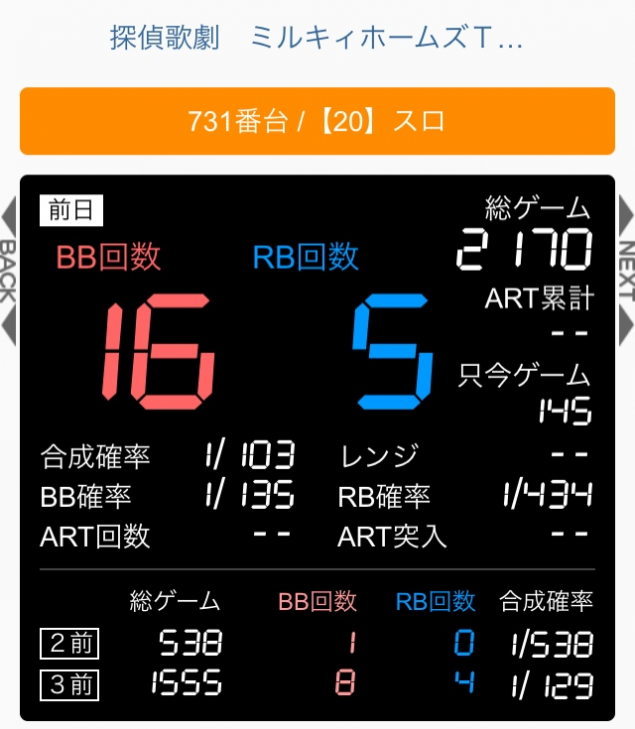
Task: Tap the orange 731番台 machine button
Action: coord(317,121)
